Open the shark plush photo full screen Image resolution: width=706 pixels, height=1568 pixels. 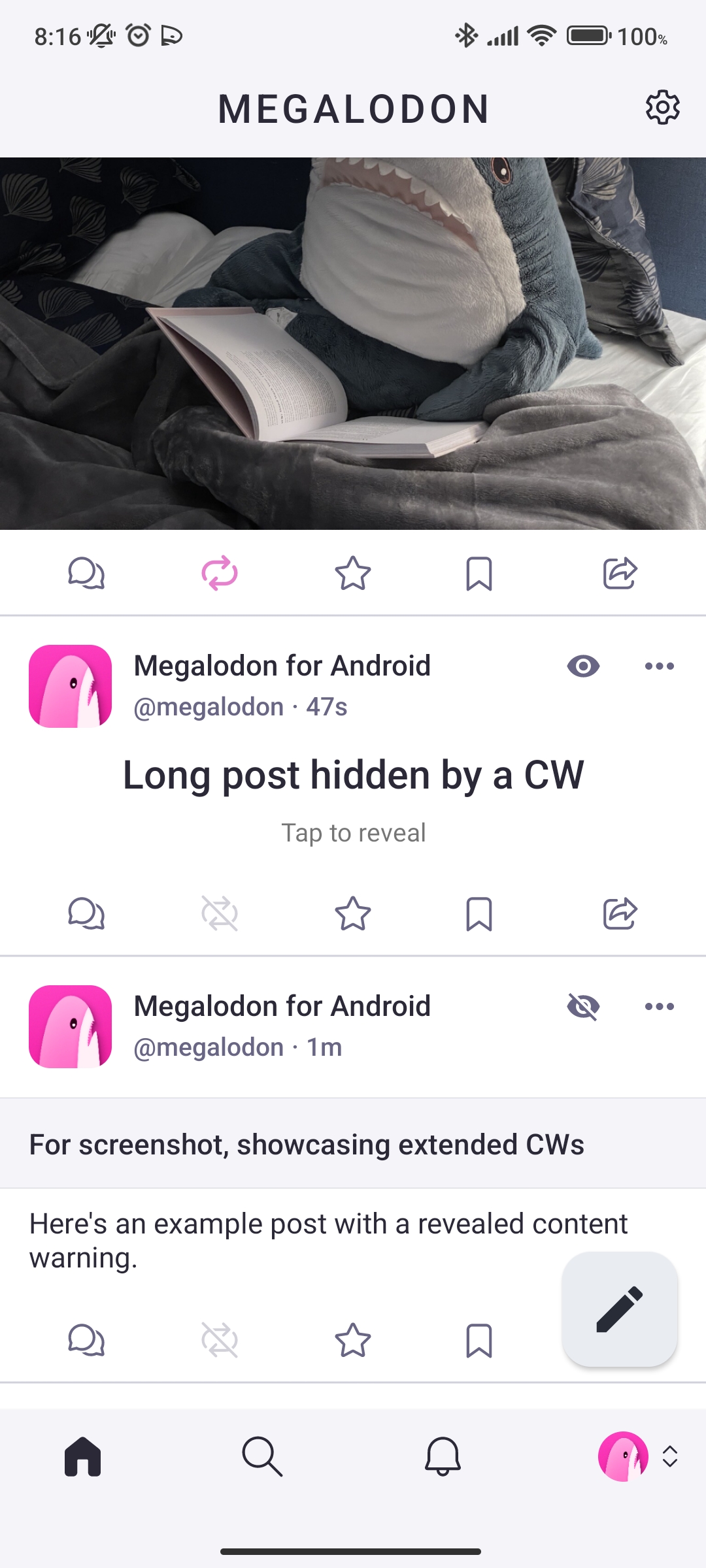point(353,343)
